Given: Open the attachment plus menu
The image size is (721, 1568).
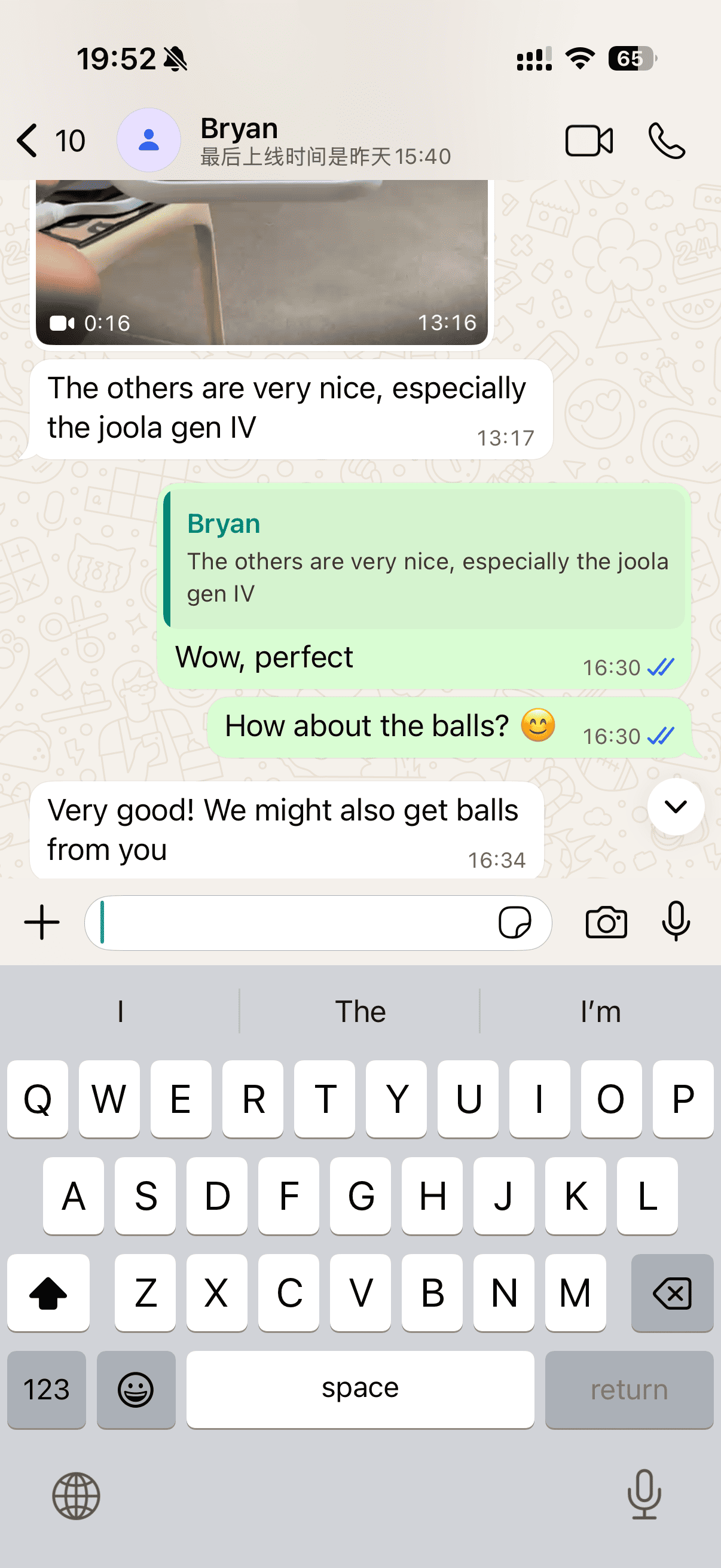Looking at the screenshot, I should 41,923.
